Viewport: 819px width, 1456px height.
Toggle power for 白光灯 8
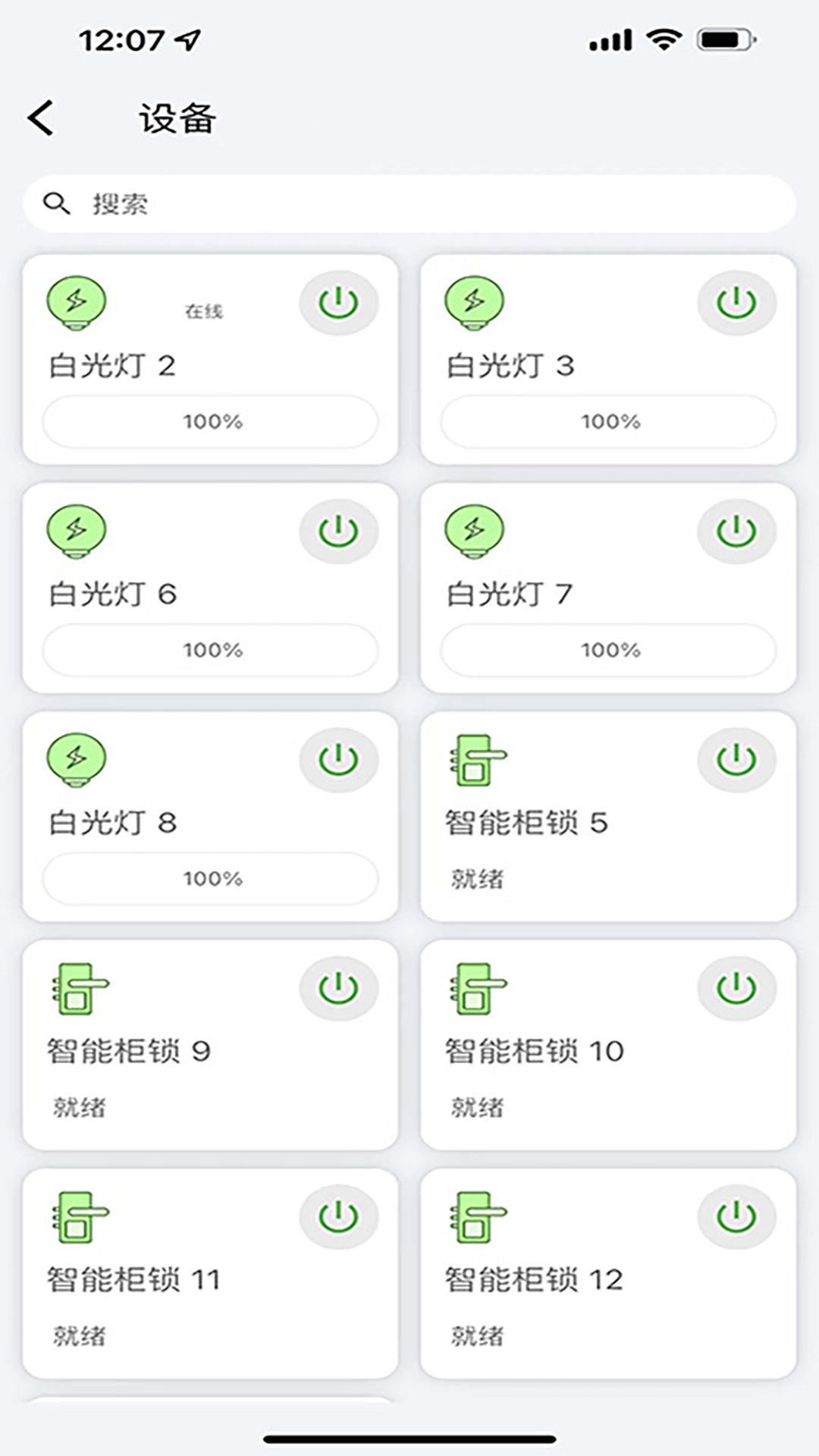[x=338, y=760]
